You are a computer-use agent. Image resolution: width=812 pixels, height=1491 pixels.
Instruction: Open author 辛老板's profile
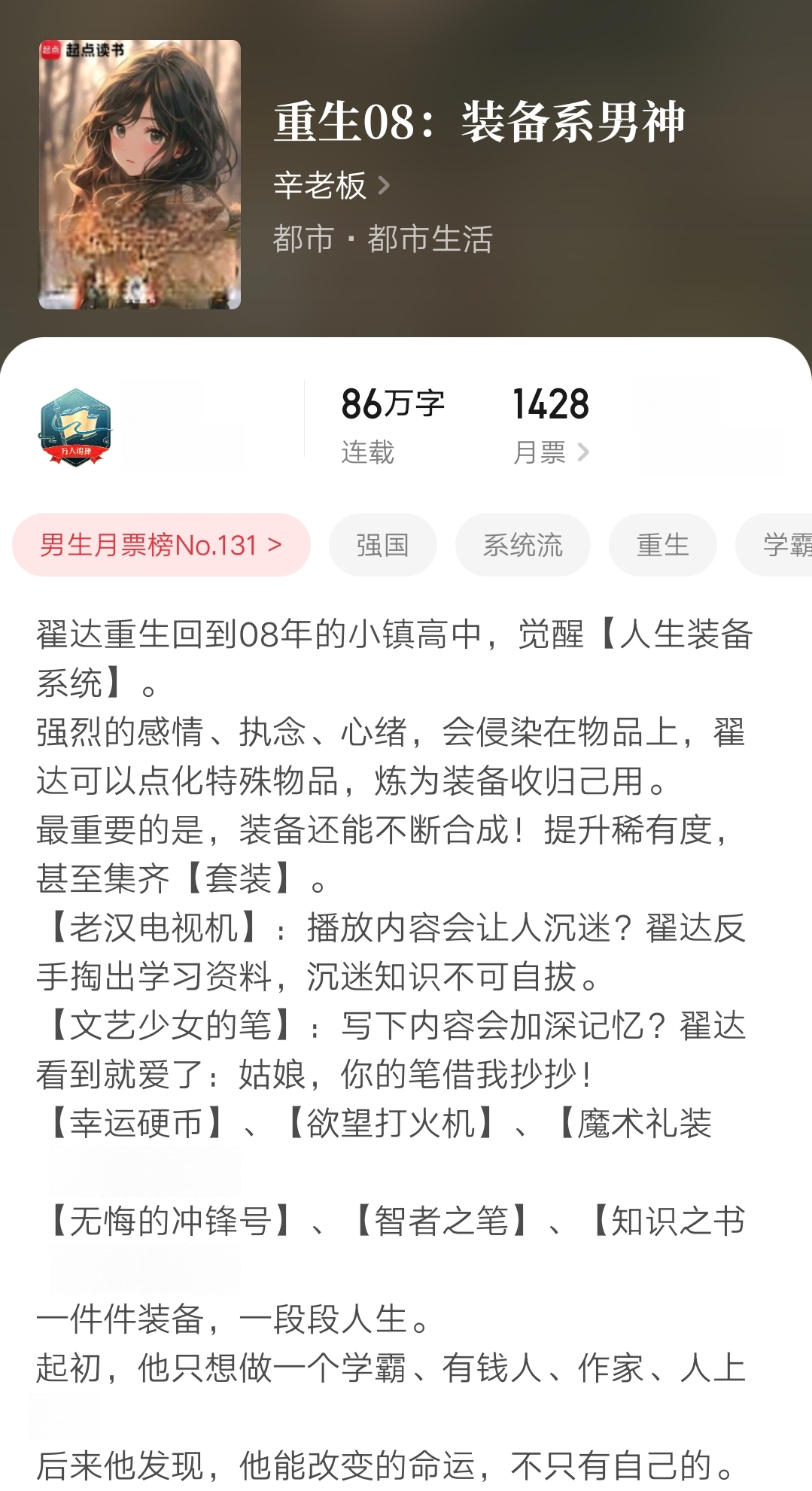point(331,185)
